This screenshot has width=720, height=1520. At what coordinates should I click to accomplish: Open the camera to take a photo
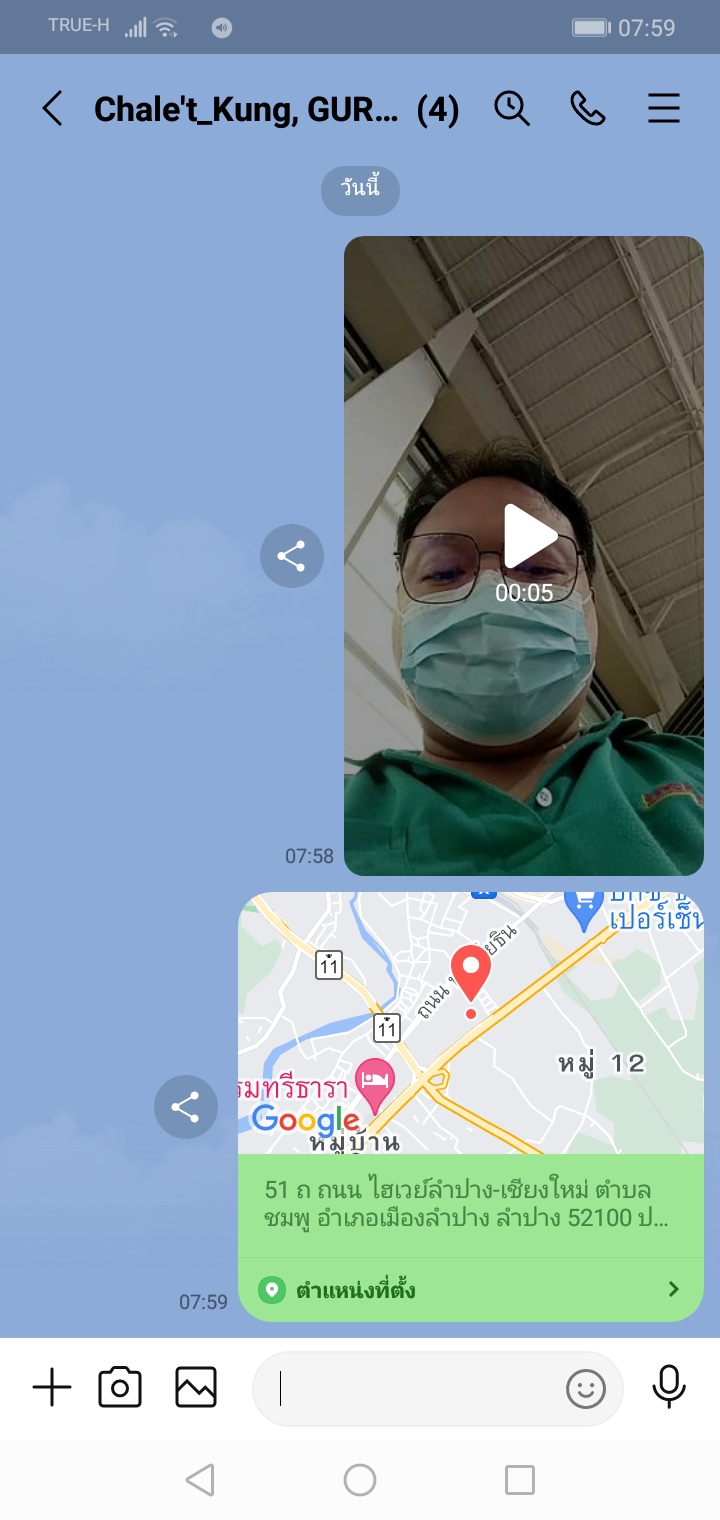[x=120, y=1388]
